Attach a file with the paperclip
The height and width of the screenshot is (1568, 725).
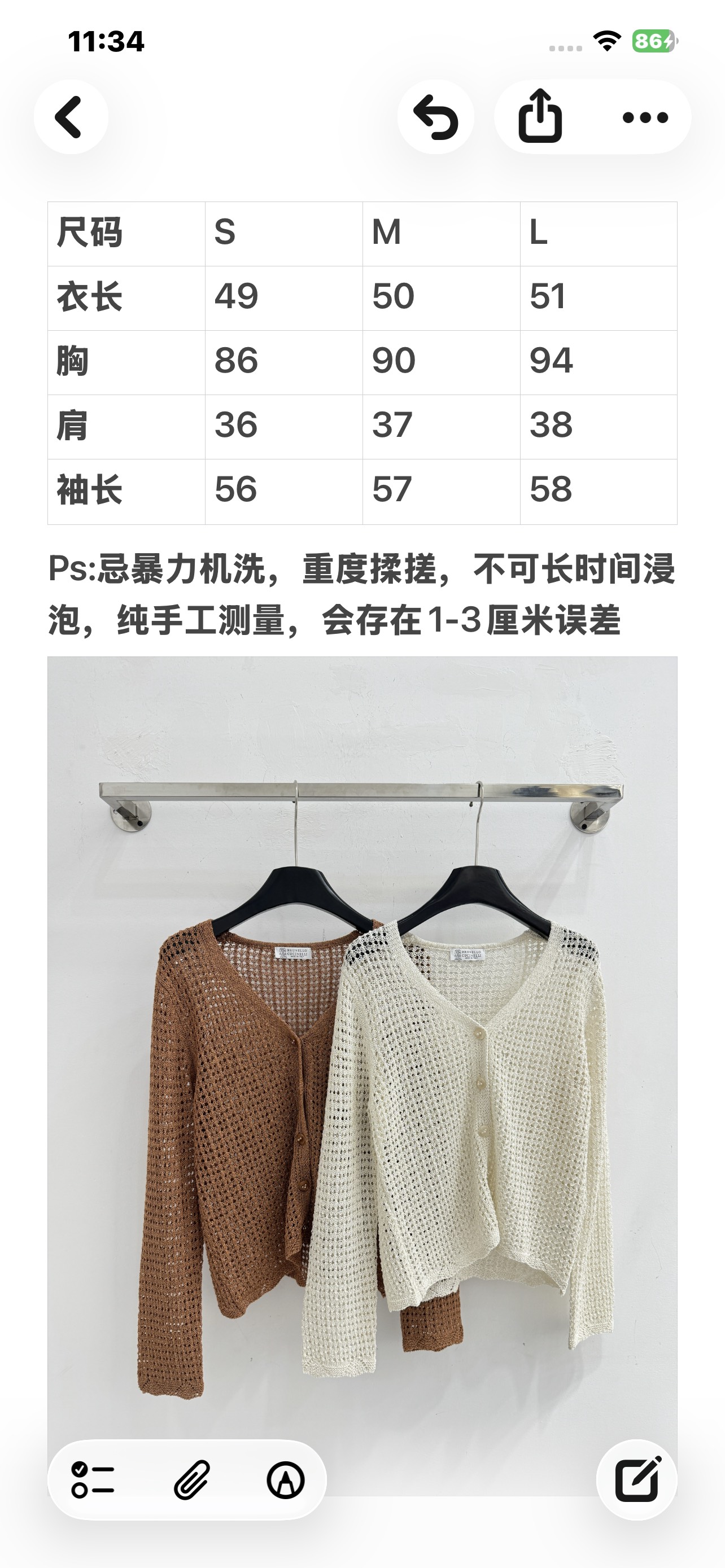(192, 1479)
